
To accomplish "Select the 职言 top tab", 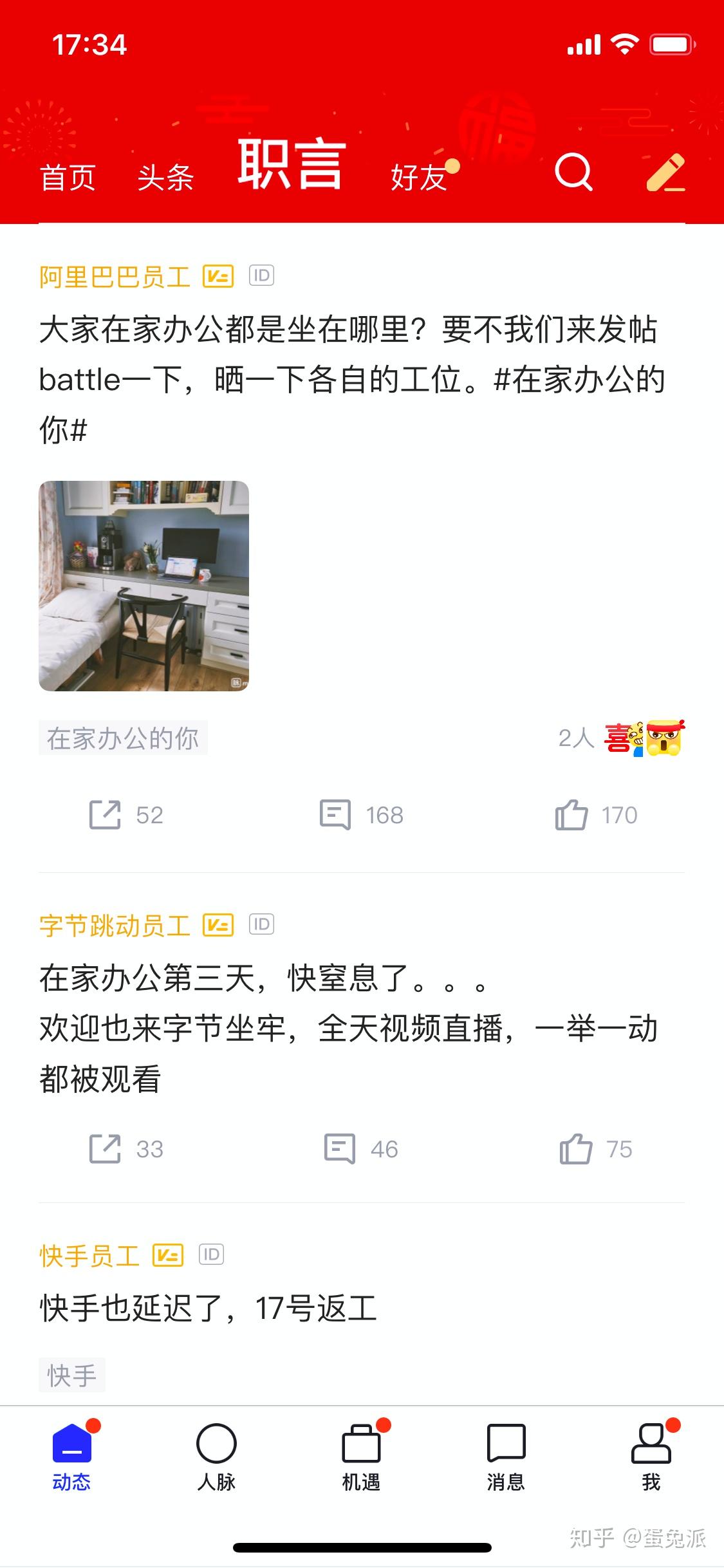I will (292, 165).
